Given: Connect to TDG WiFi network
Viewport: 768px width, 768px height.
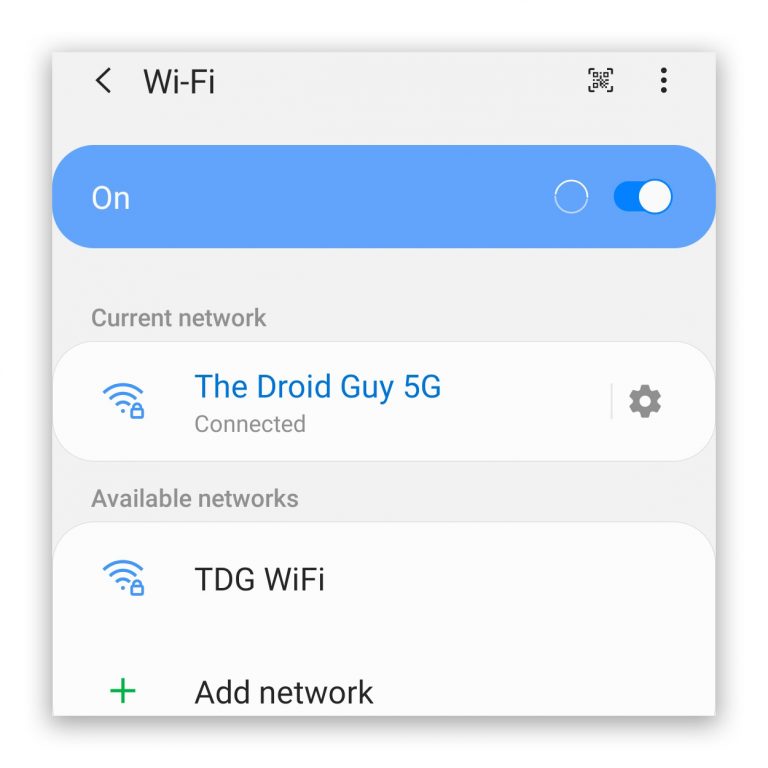Looking at the screenshot, I should 260,579.
